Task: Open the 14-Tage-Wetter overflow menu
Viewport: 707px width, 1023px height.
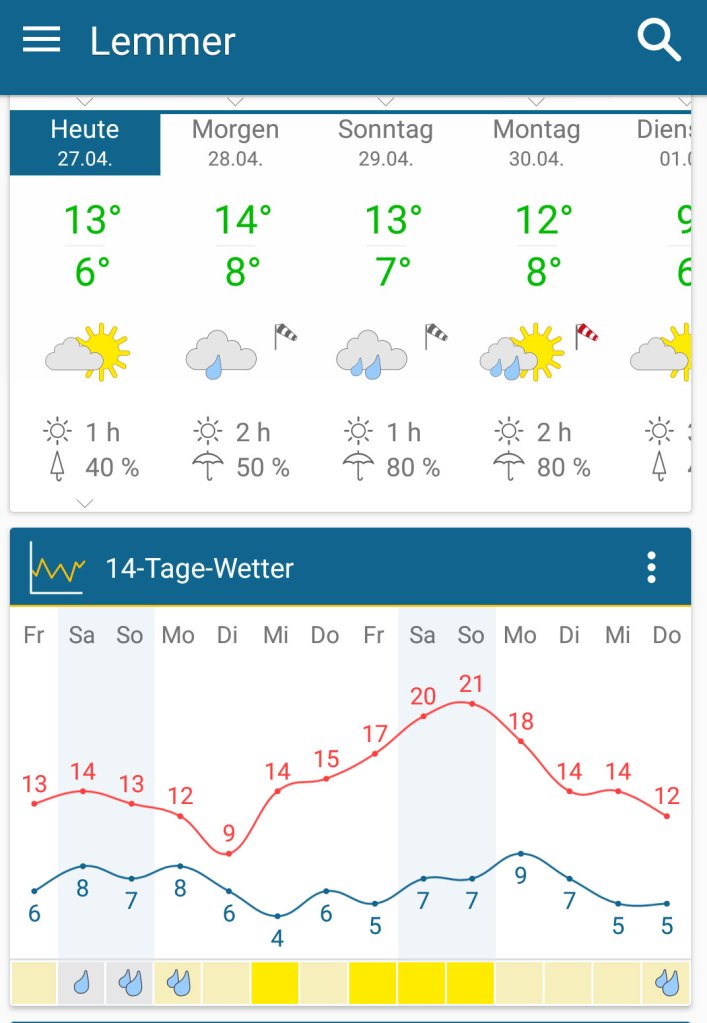Action: [x=651, y=567]
